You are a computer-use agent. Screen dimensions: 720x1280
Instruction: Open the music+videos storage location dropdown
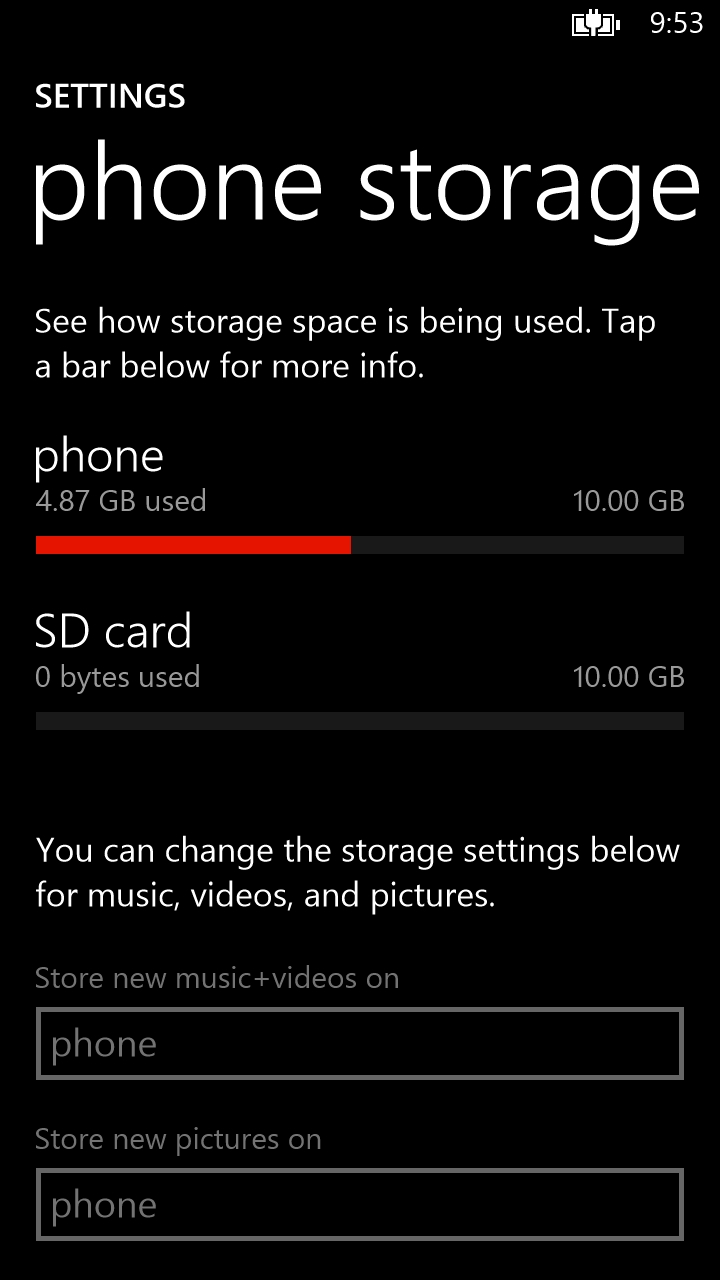360,1044
